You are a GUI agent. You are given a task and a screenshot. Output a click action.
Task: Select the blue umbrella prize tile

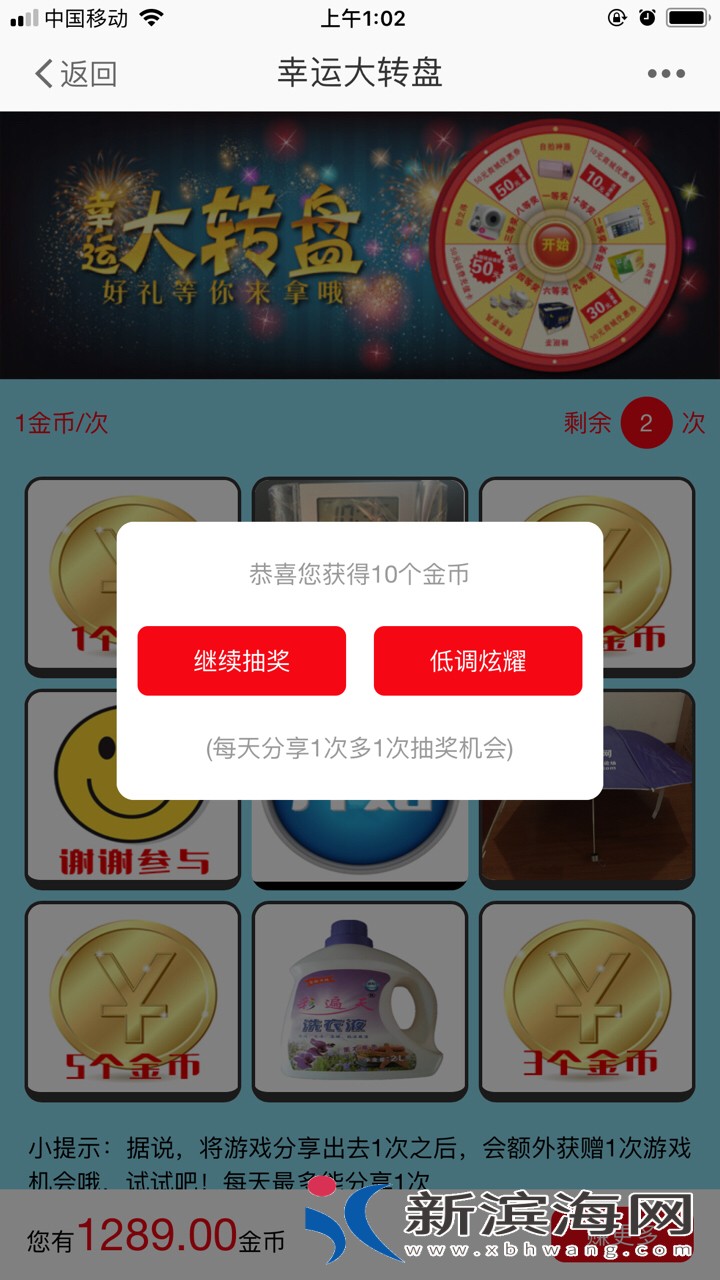pos(588,800)
